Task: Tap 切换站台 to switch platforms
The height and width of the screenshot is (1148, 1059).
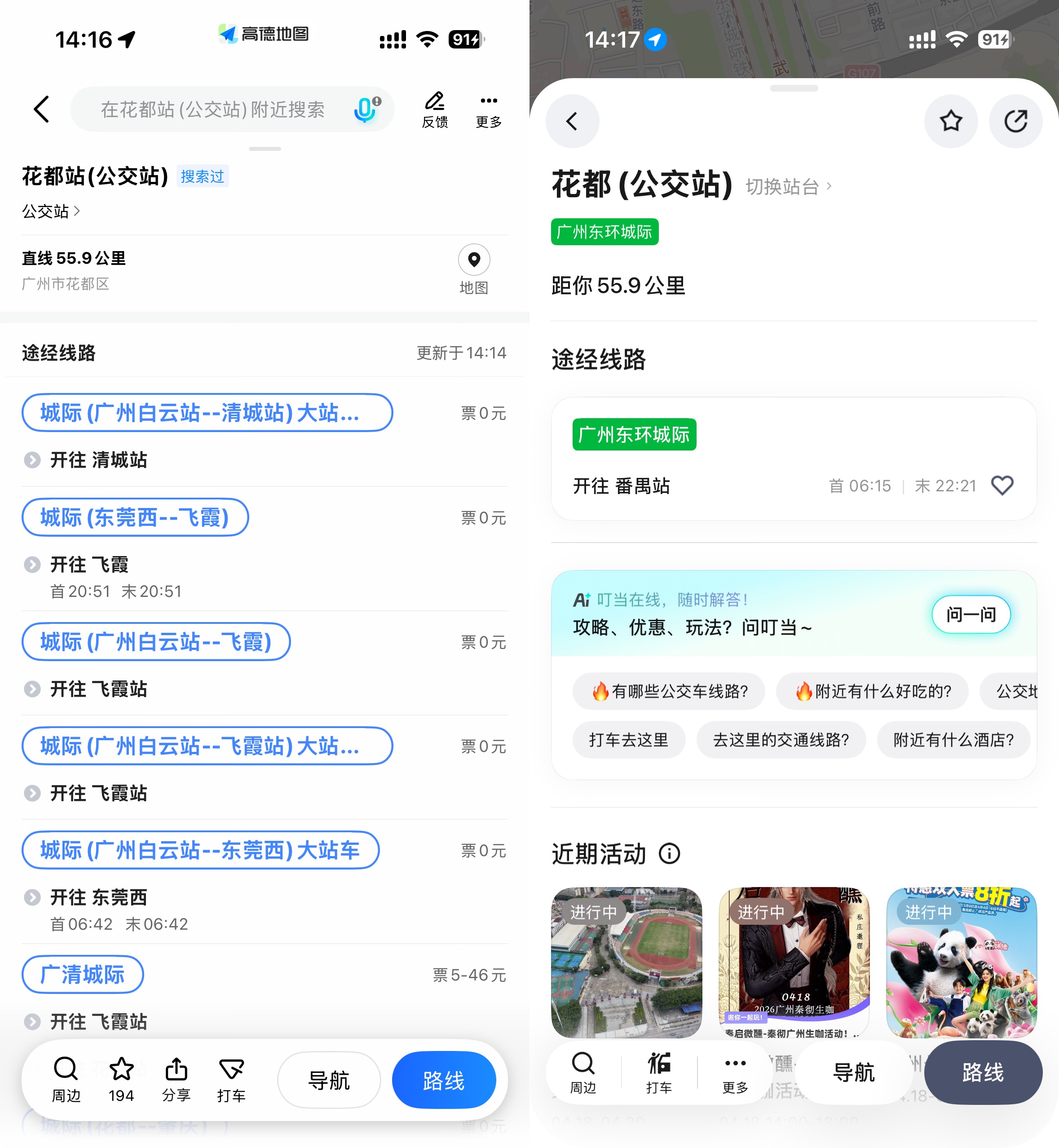Action: [788, 186]
